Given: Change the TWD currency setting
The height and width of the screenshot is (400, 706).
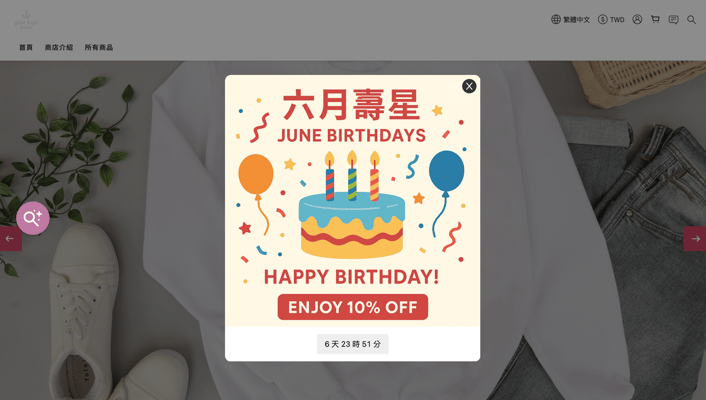Looking at the screenshot, I should tap(611, 19).
